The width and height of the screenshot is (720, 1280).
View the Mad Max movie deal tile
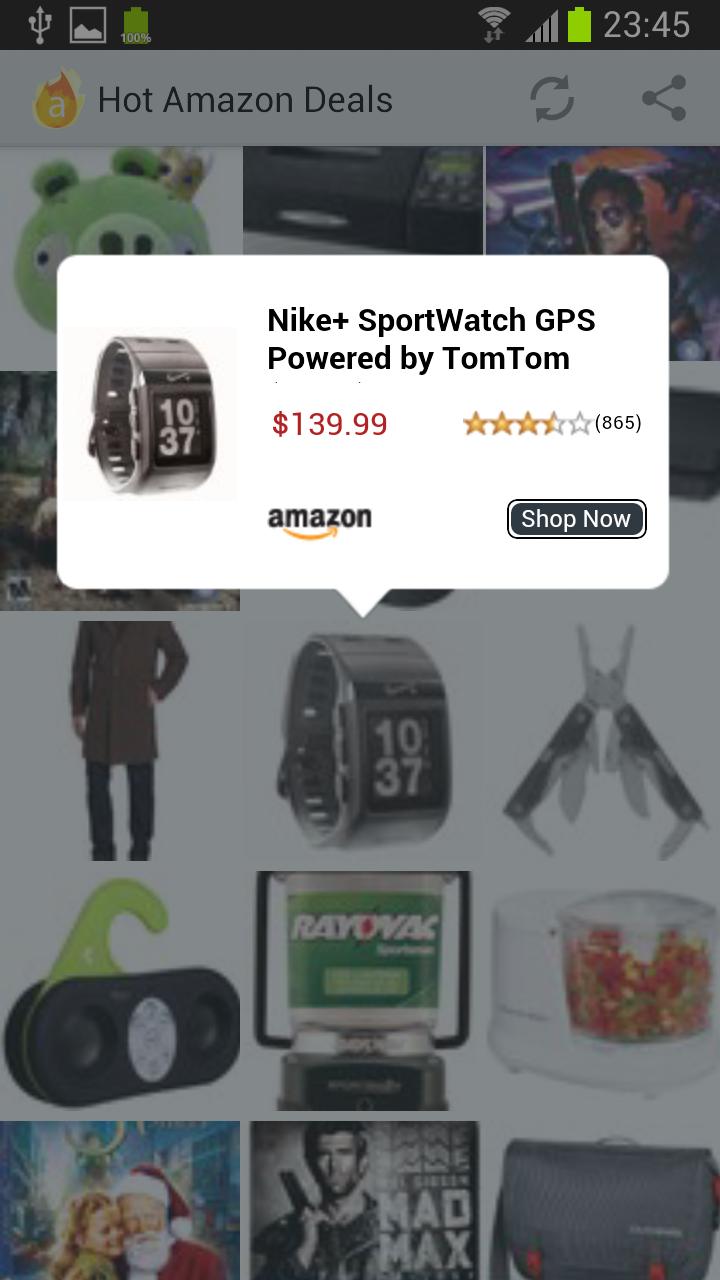(x=362, y=1200)
